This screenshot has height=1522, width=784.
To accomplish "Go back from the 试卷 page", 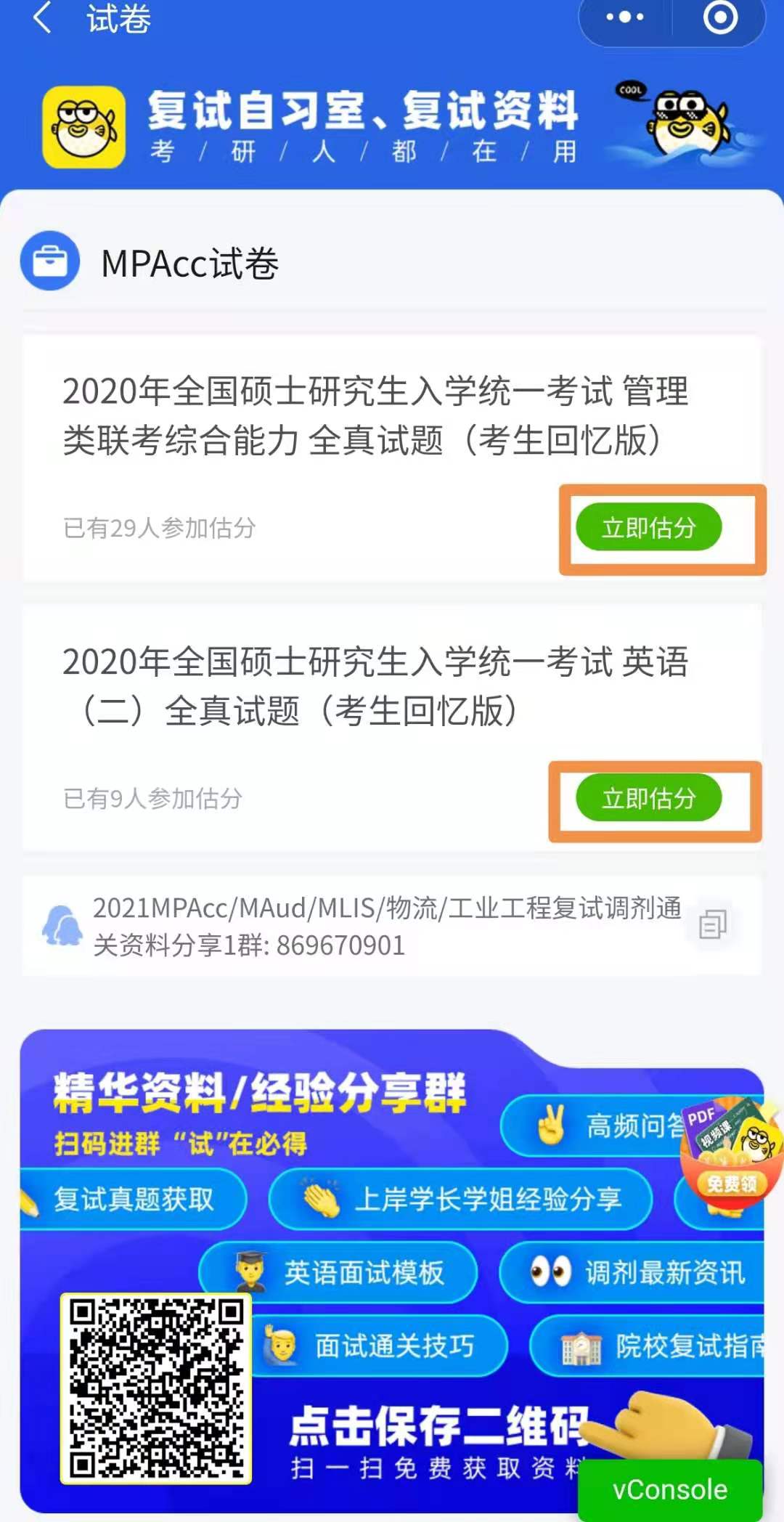I will [42, 17].
